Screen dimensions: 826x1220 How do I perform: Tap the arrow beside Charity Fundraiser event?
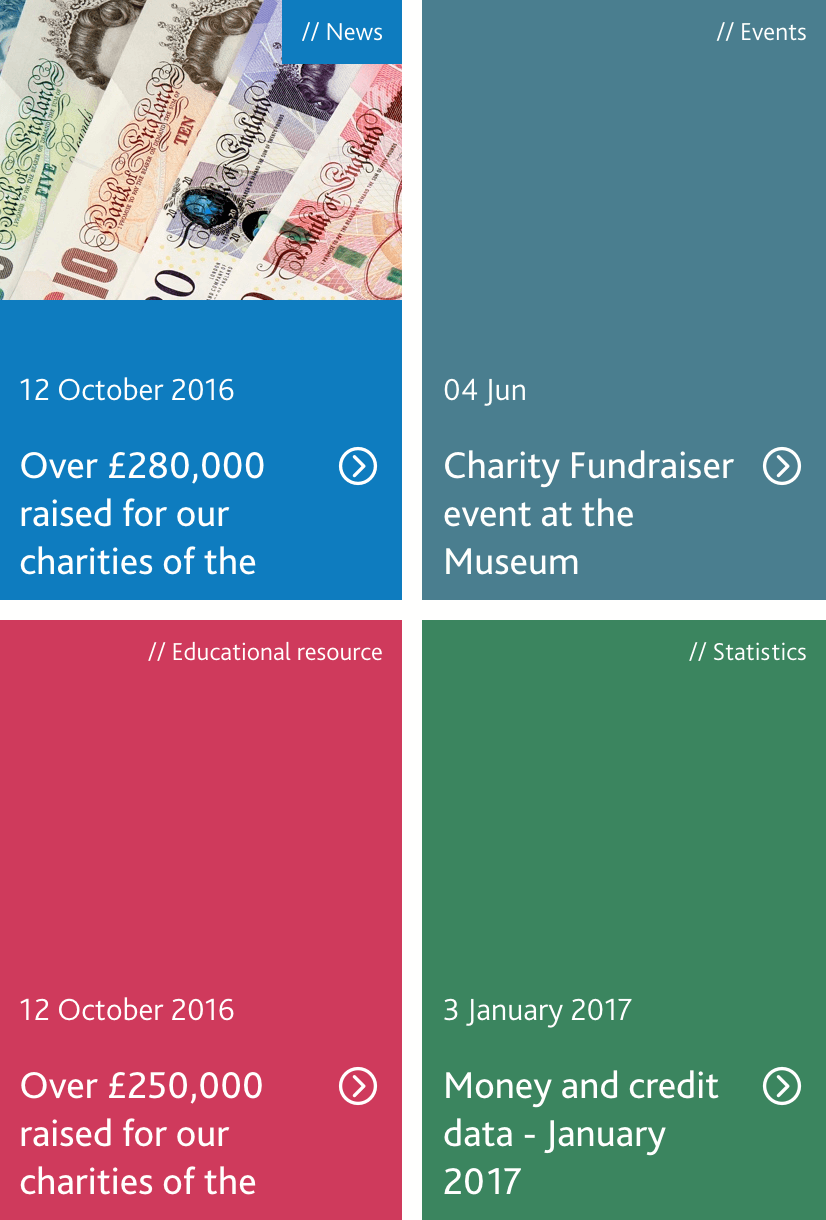pos(782,466)
